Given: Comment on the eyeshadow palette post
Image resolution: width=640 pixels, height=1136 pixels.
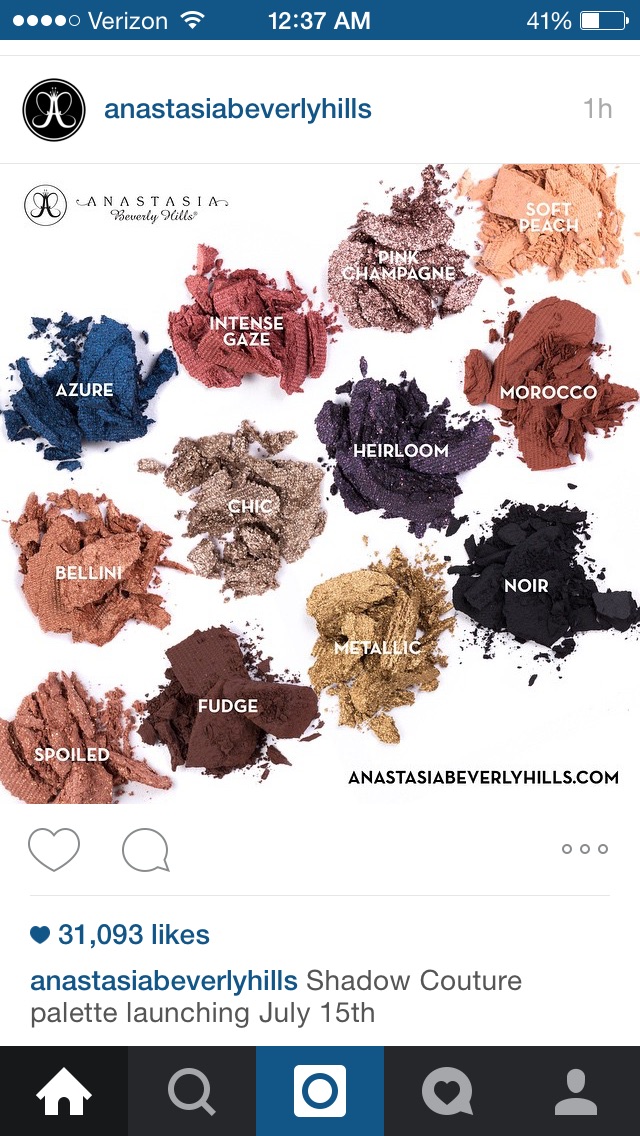Looking at the screenshot, I should (146, 850).
